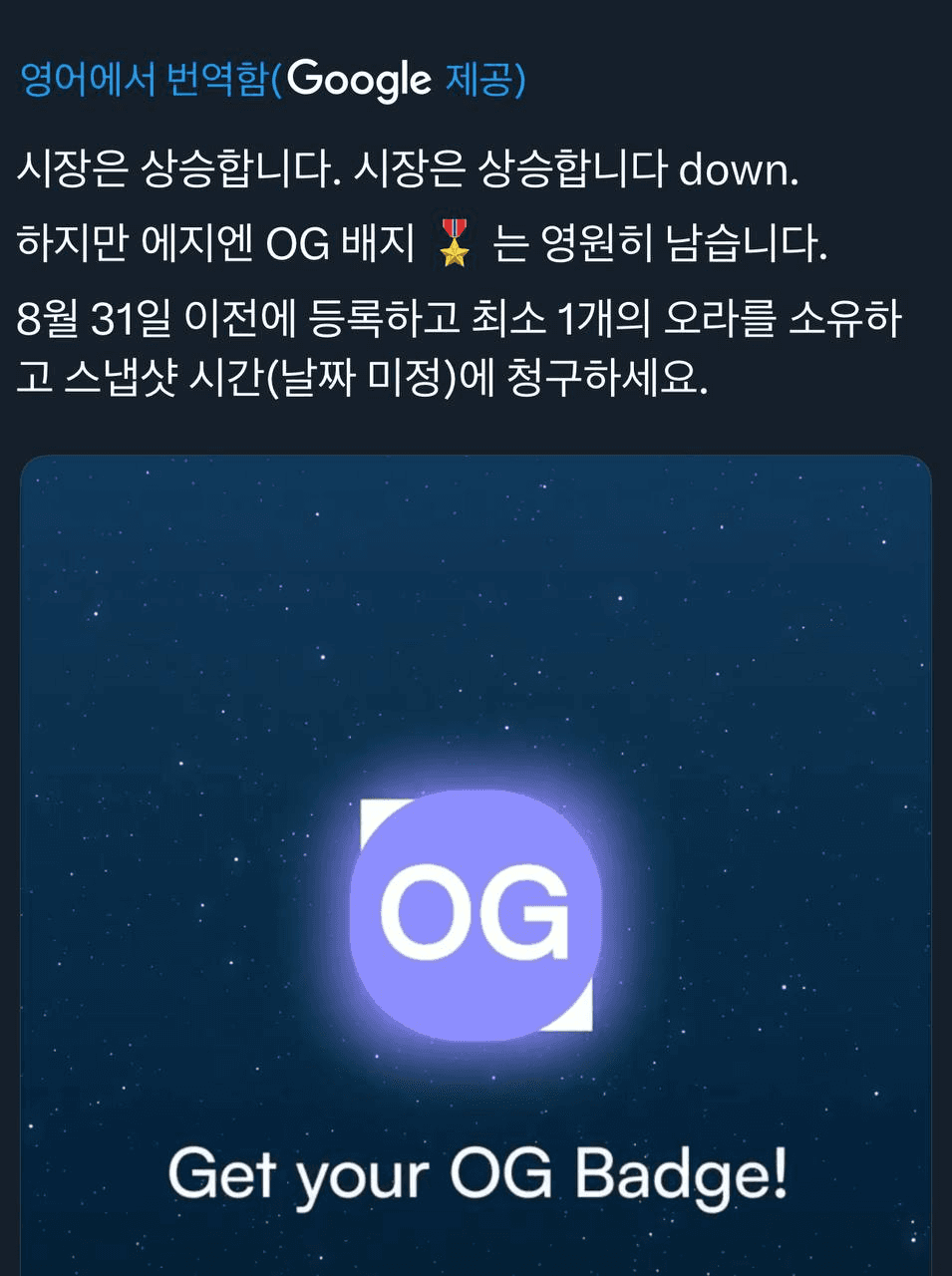Image resolution: width=952 pixels, height=1276 pixels.
Task: Tap the 'Translated from English by Google' link
Action: pos(272,80)
